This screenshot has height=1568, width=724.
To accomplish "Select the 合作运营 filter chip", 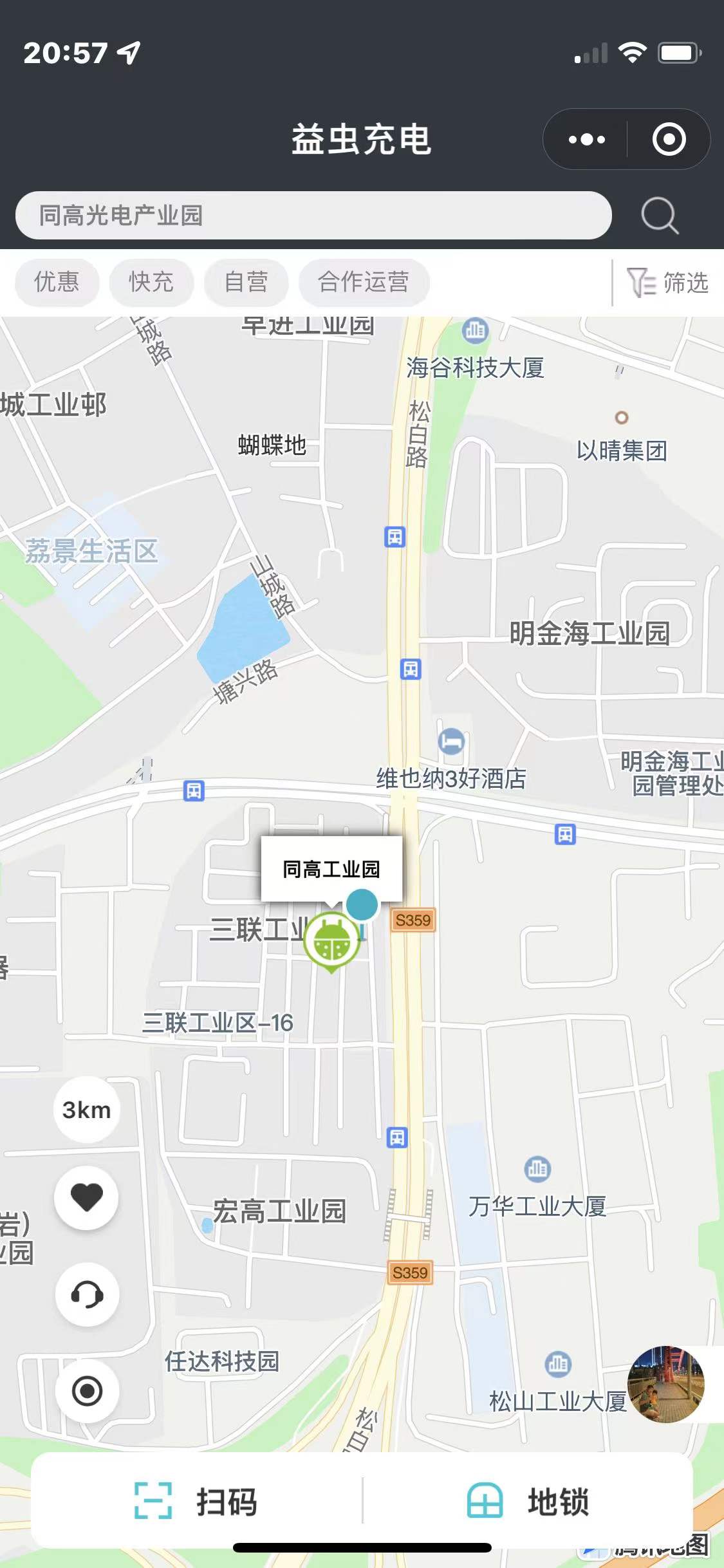I will pyautogui.click(x=364, y=282).
